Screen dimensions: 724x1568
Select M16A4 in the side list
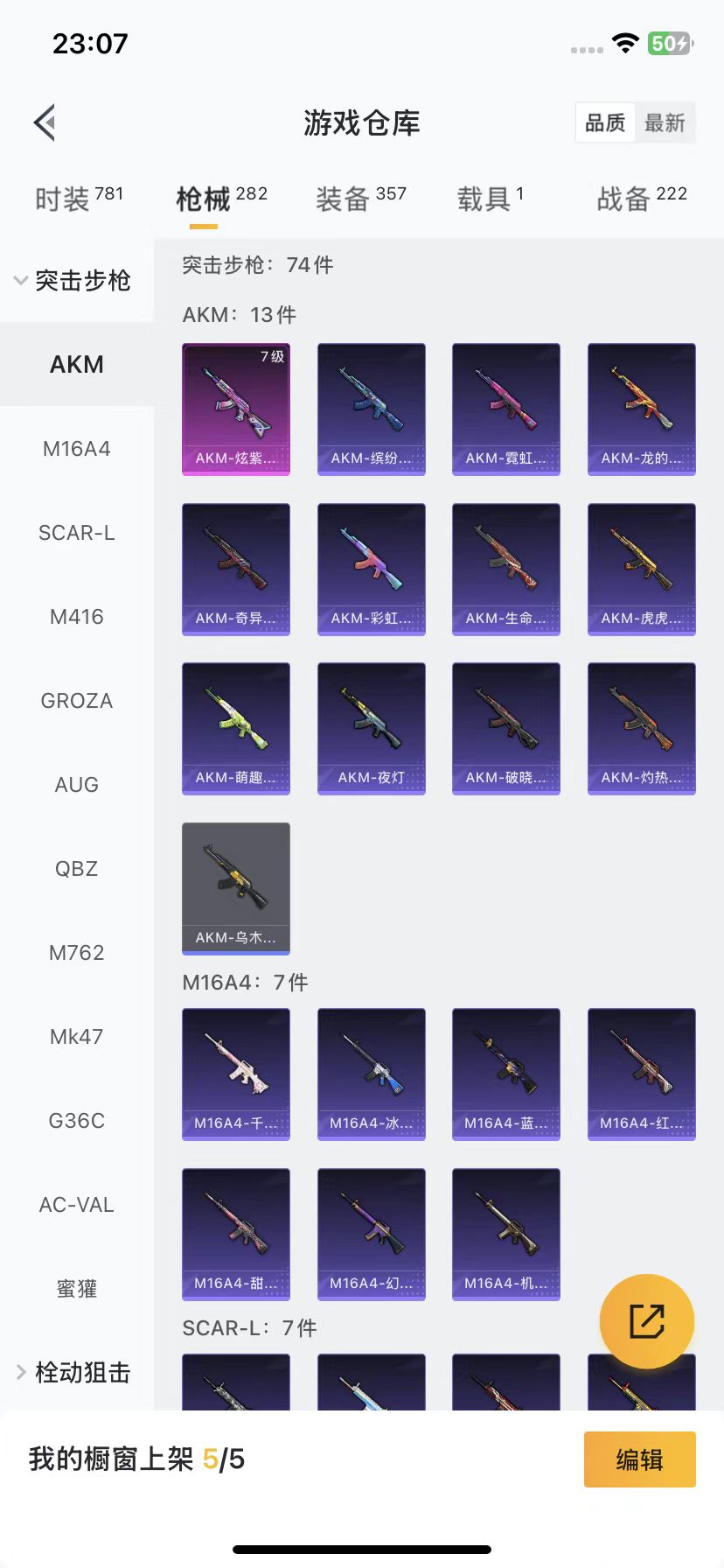coord(77,449)
